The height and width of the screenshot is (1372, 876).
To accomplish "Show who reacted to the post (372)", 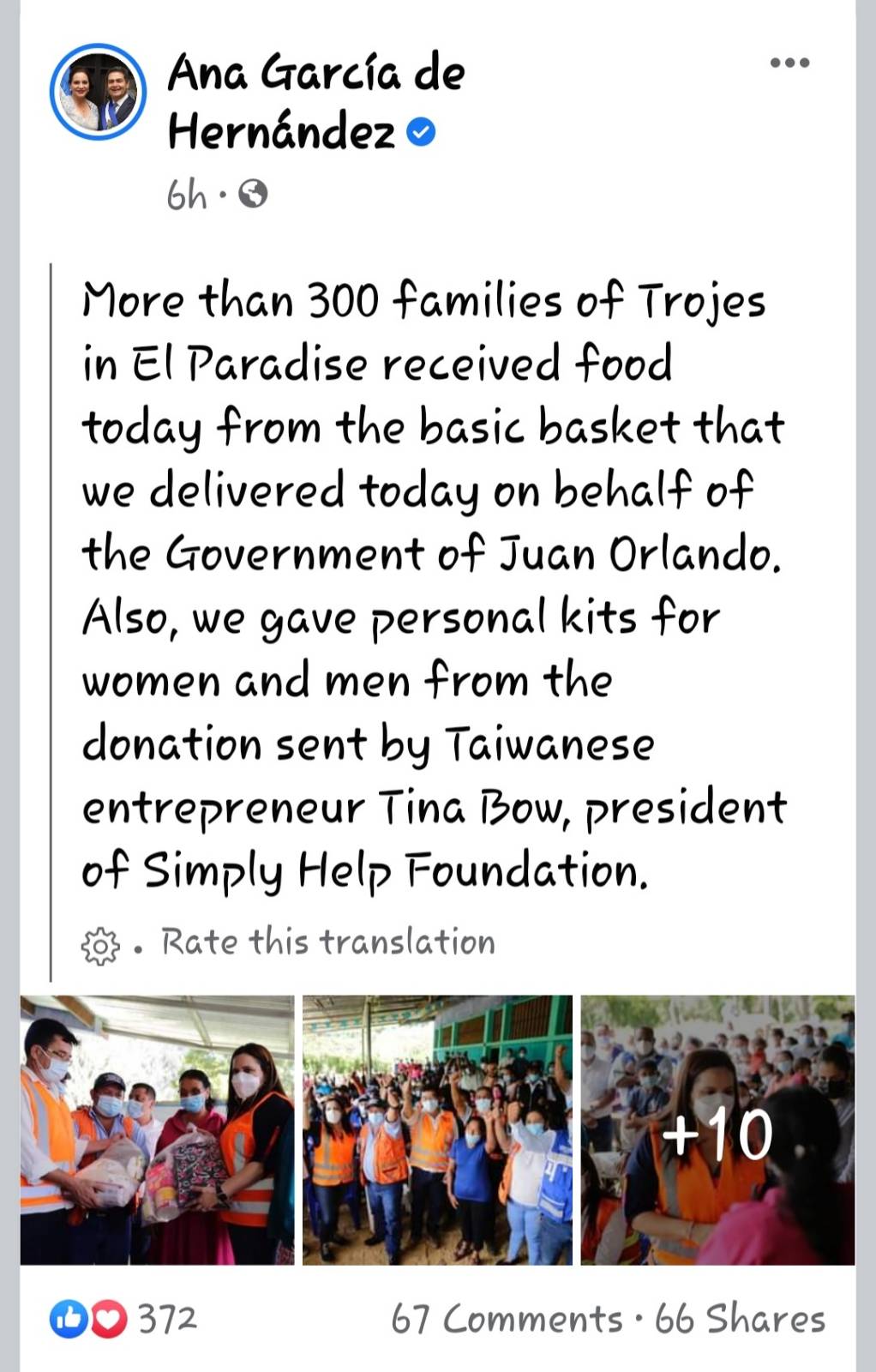I will [124, 1319].
